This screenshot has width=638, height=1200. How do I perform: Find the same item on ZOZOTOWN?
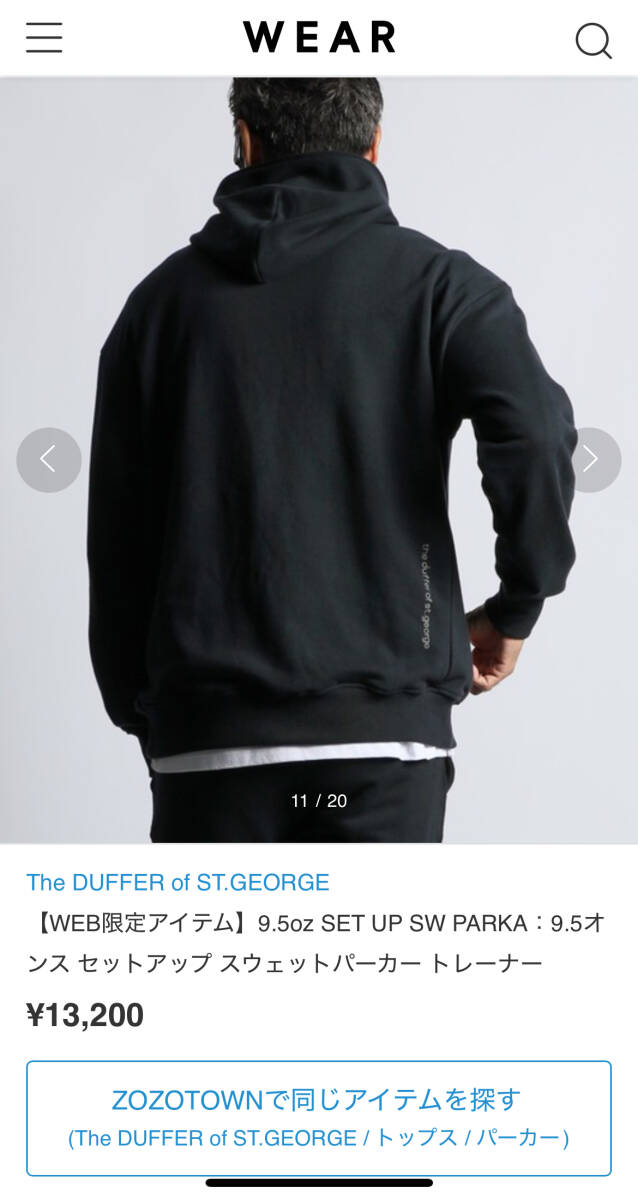(318, 1118)
